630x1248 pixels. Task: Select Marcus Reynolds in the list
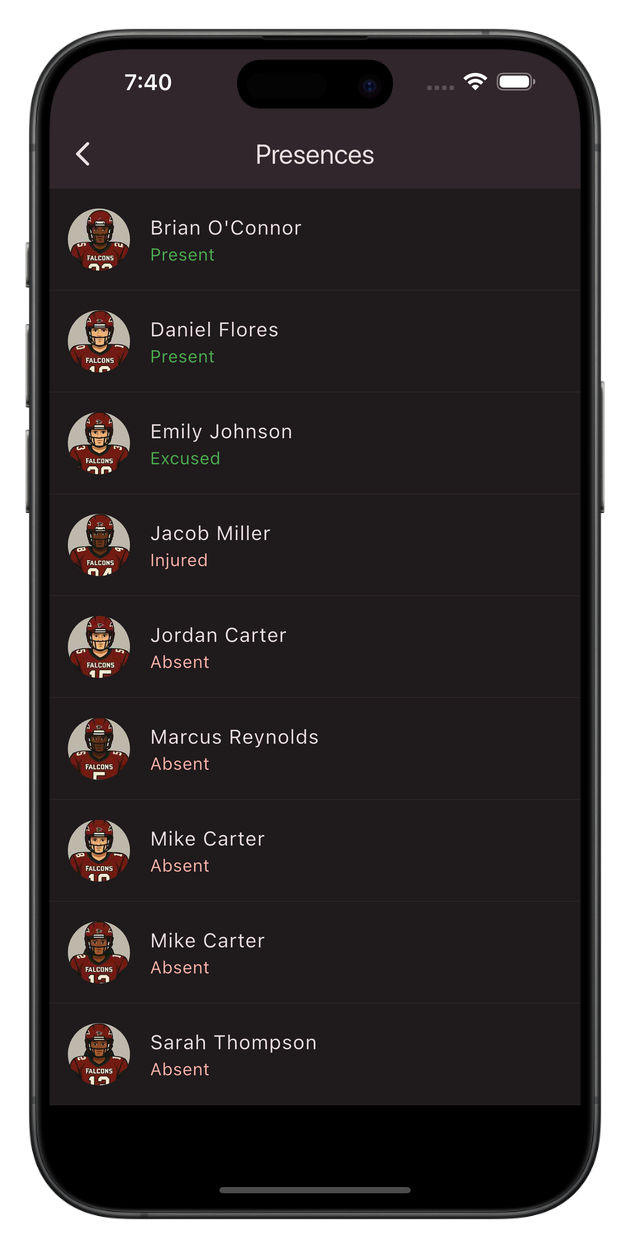click(x=314, y=750)
